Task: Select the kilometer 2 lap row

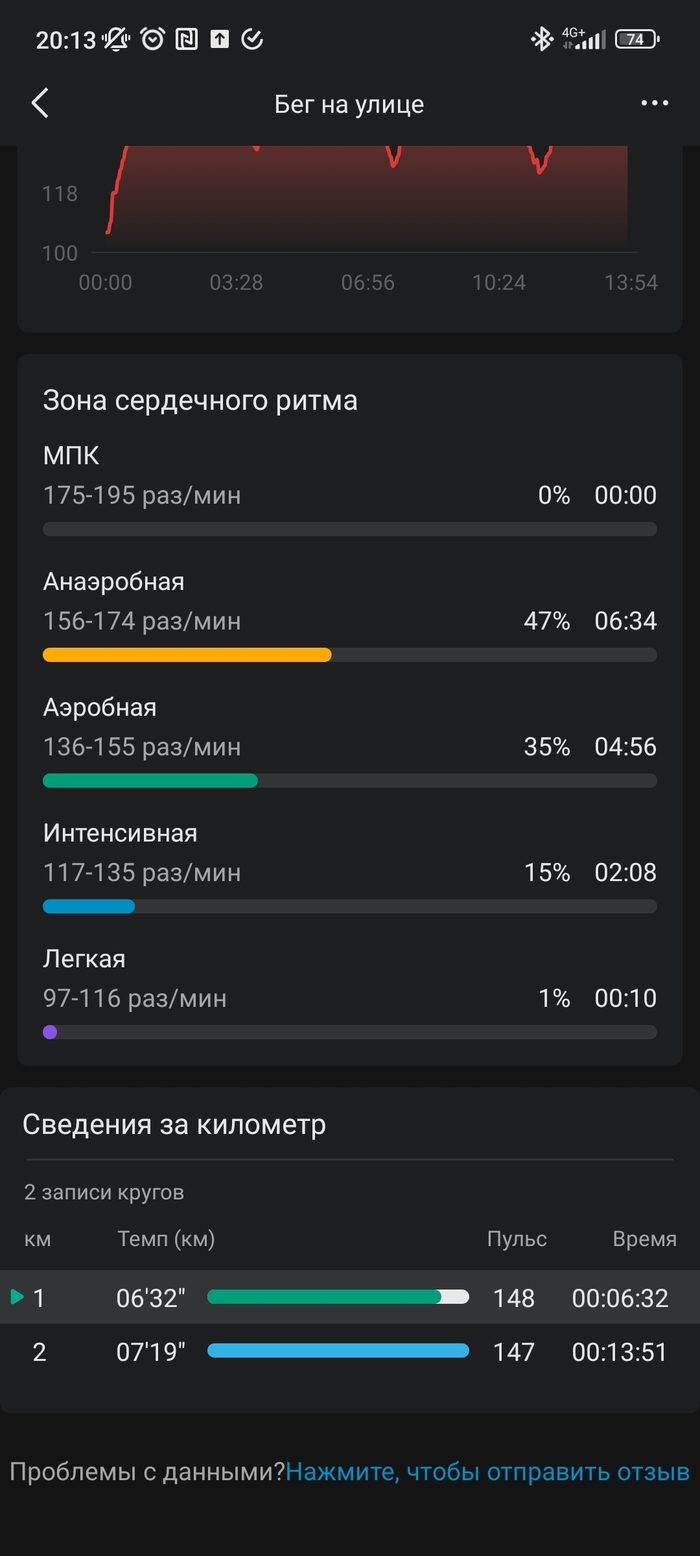Action: click(x=350, y=1352)
